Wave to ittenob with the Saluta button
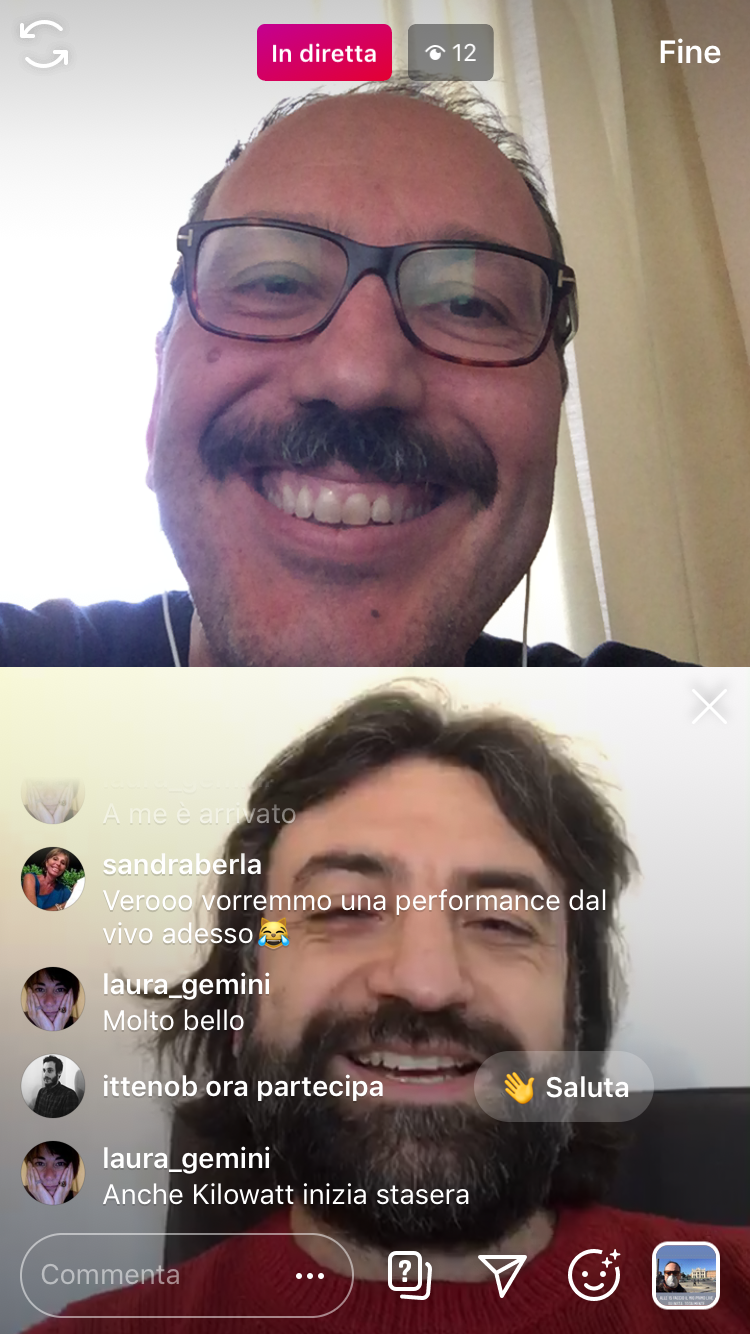Viewport: 750px width, 1334px height. click(x=564, y=1087)
